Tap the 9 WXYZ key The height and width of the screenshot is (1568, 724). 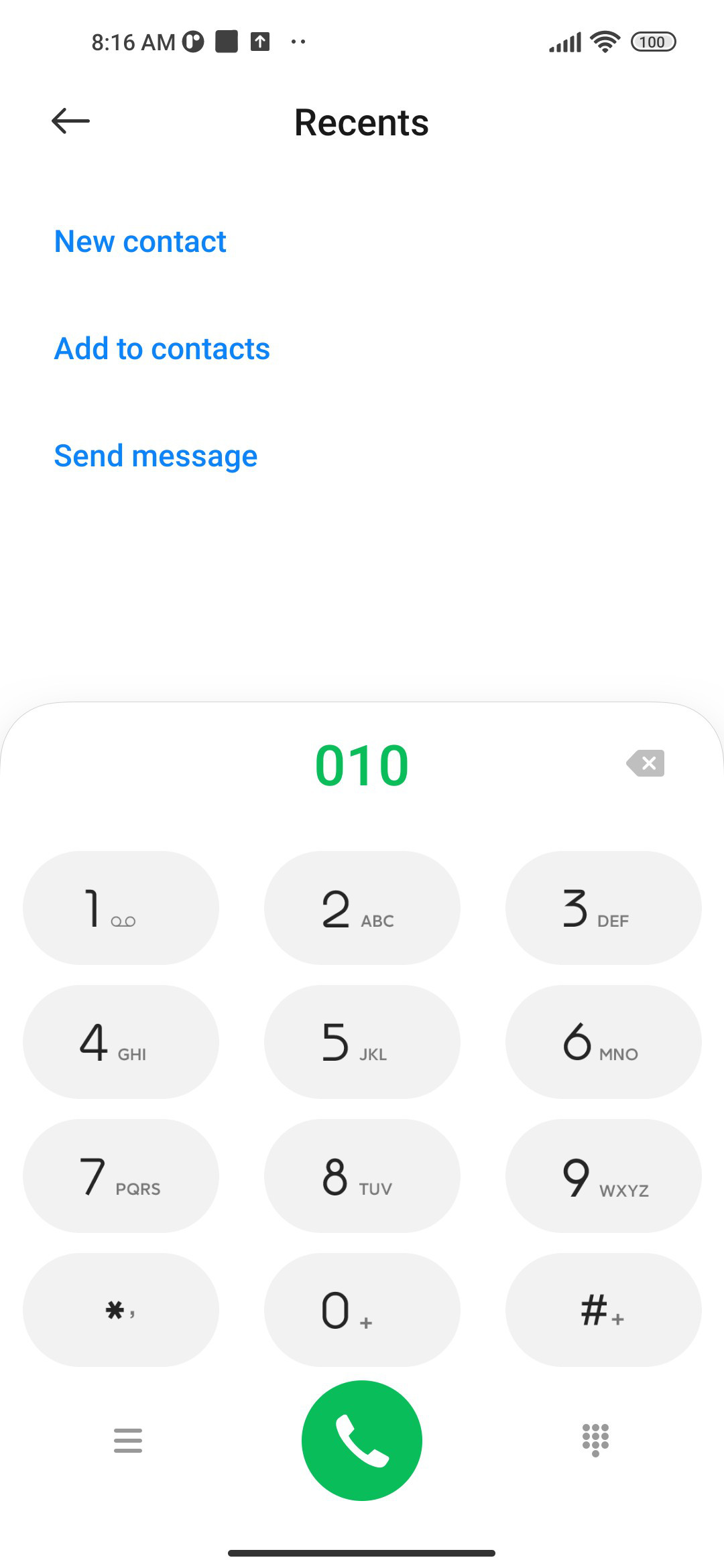click(x=603, y=1176)
